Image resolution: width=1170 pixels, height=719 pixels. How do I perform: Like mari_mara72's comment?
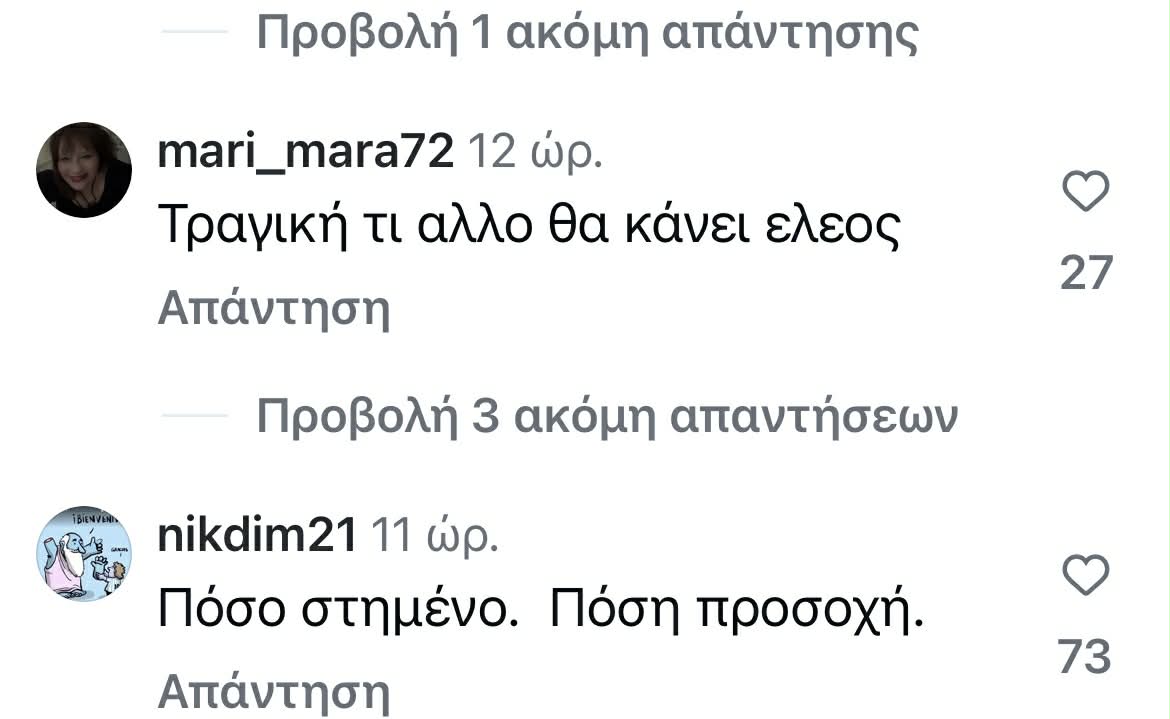1086,192
